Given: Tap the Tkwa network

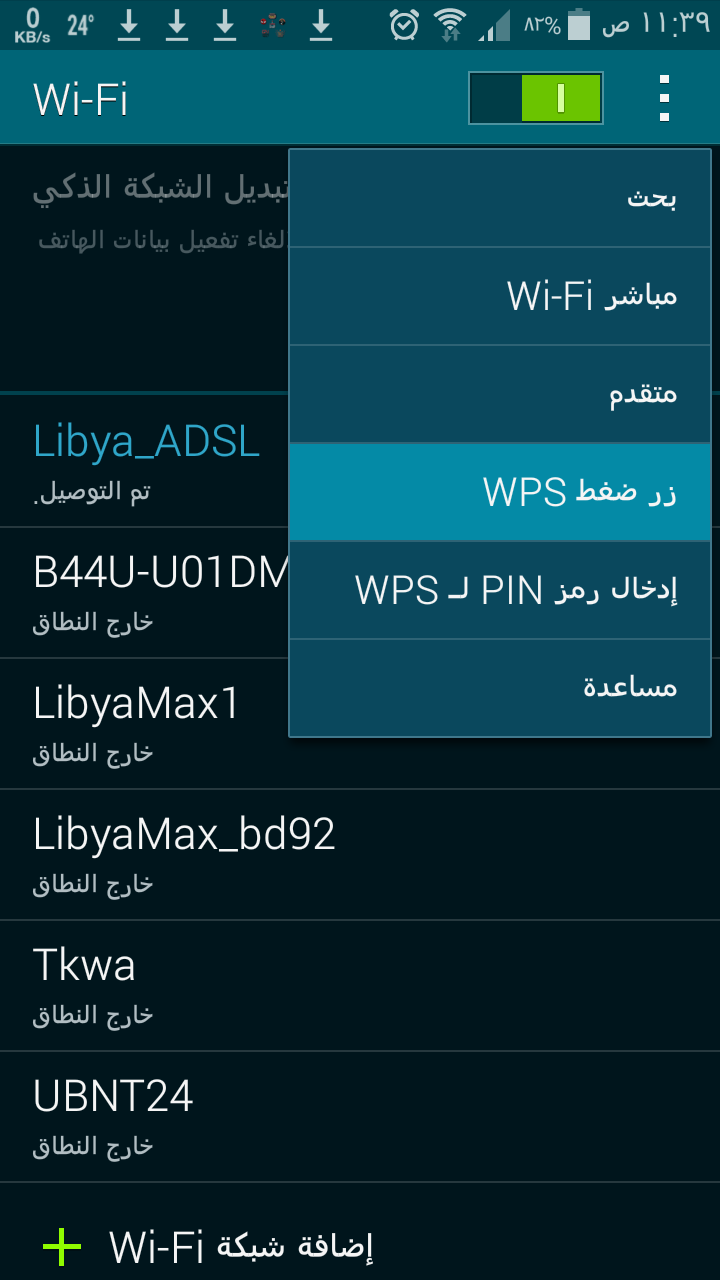Looking at the screenshot, I should (x=360, y=986).
